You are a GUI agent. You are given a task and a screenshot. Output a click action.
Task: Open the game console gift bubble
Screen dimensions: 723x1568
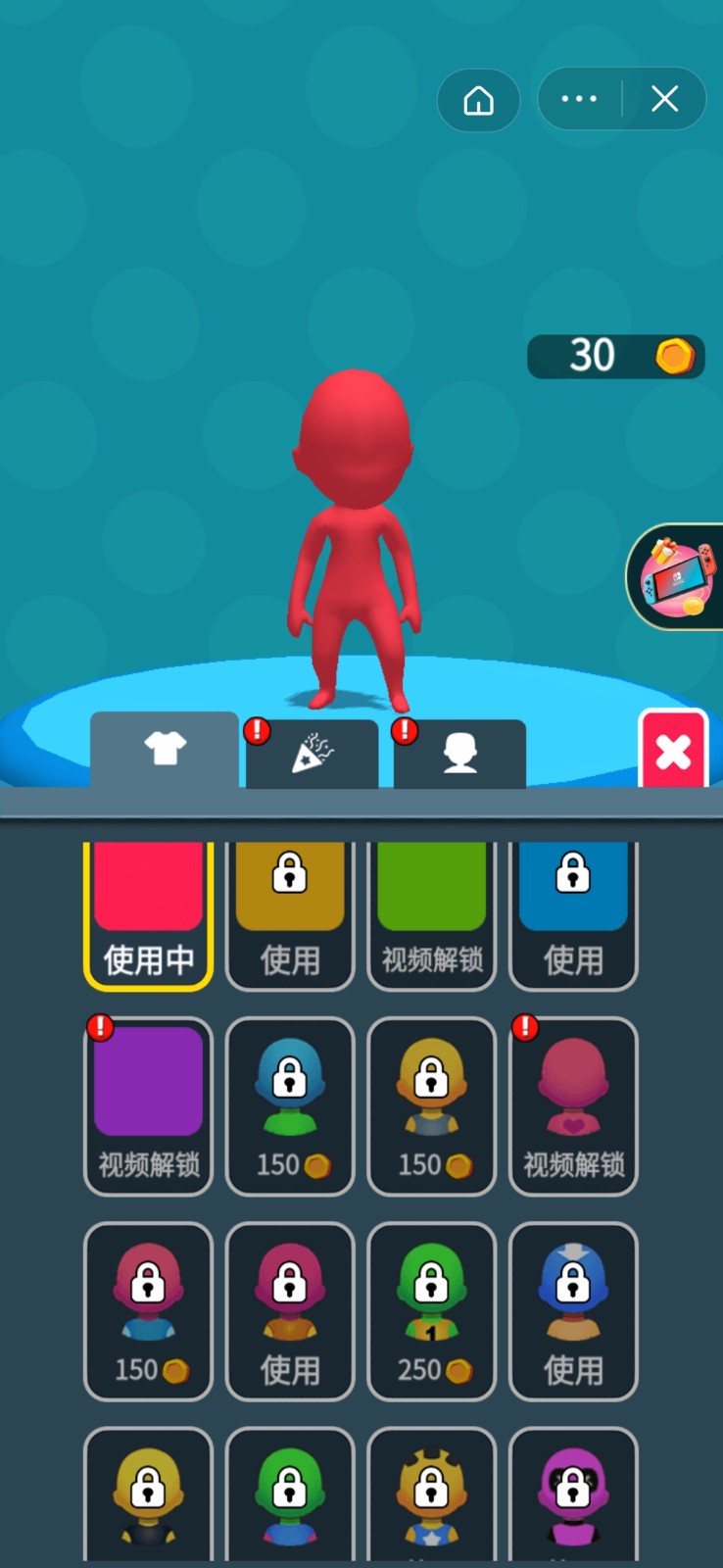(x=678, y=576)
